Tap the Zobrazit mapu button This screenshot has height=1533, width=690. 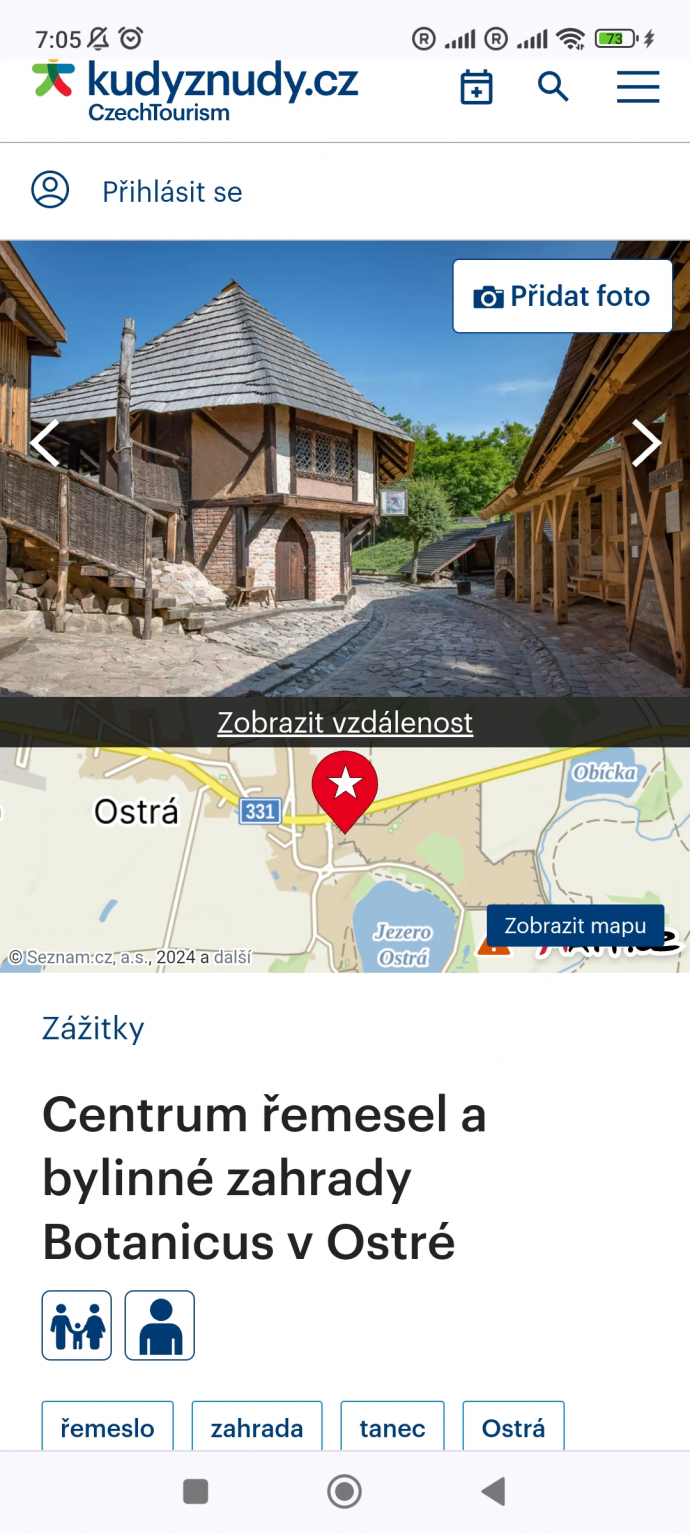575,926
